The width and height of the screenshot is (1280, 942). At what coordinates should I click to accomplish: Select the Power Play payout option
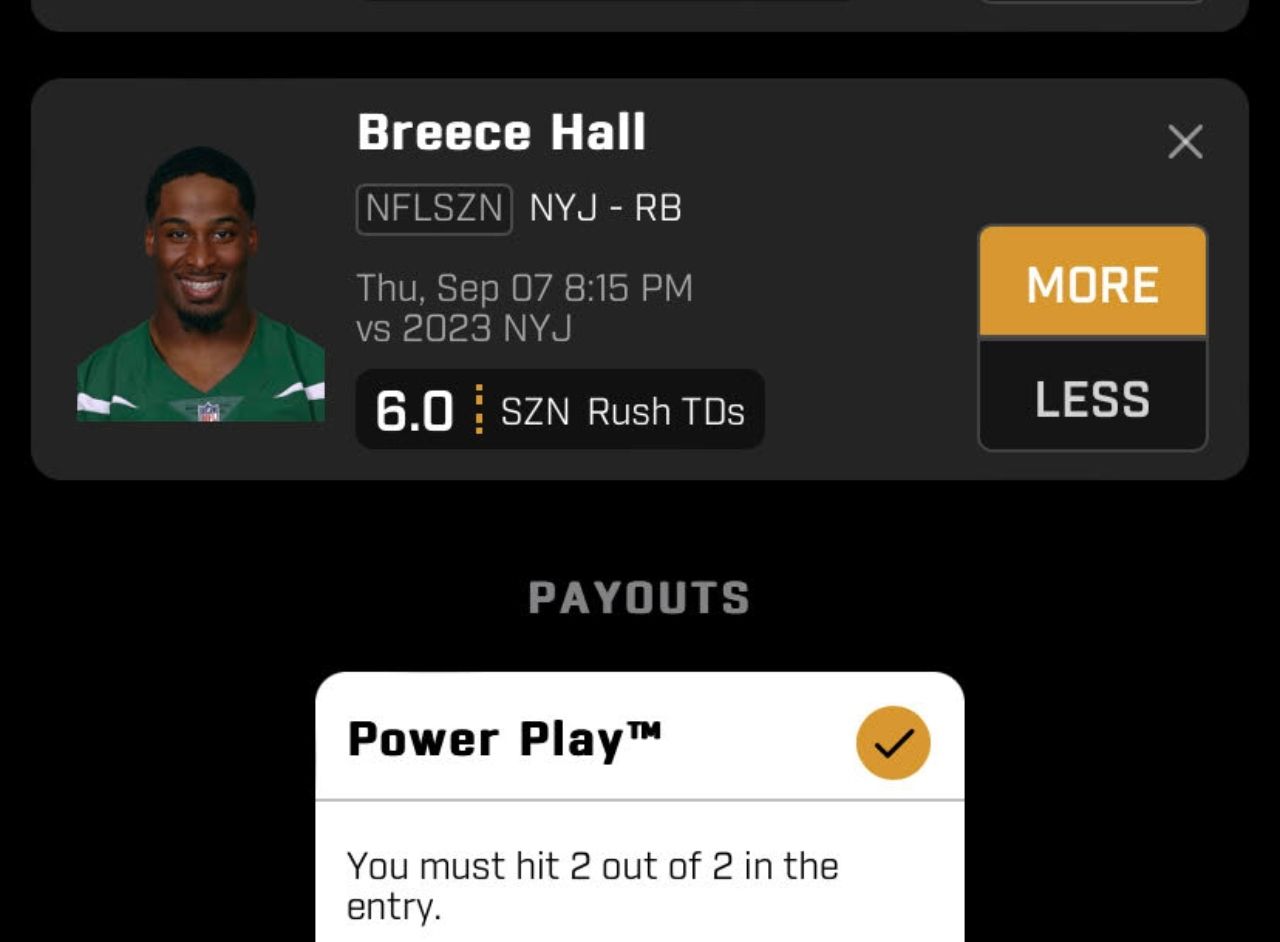click(x=893, y=742)
